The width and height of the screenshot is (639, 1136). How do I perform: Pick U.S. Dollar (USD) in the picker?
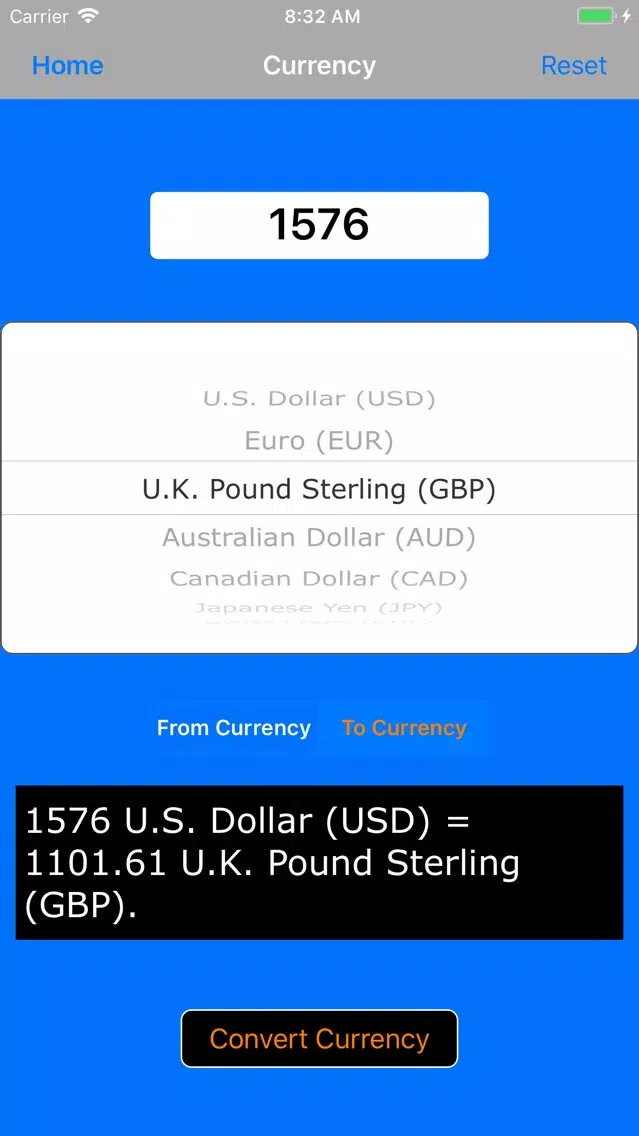pyautogui.click(x=319, y=398)
